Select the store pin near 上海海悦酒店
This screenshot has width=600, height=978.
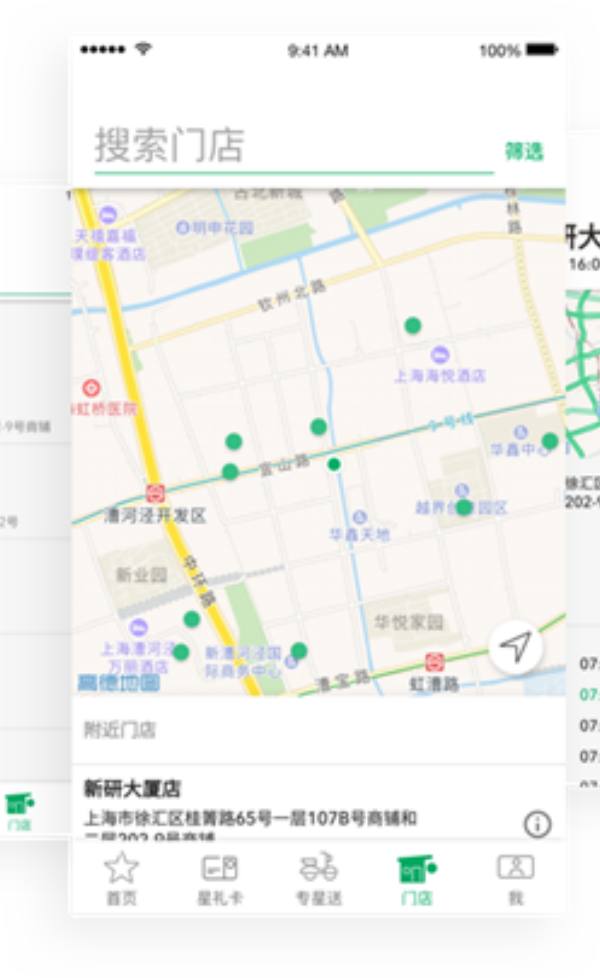click(412, 325)
